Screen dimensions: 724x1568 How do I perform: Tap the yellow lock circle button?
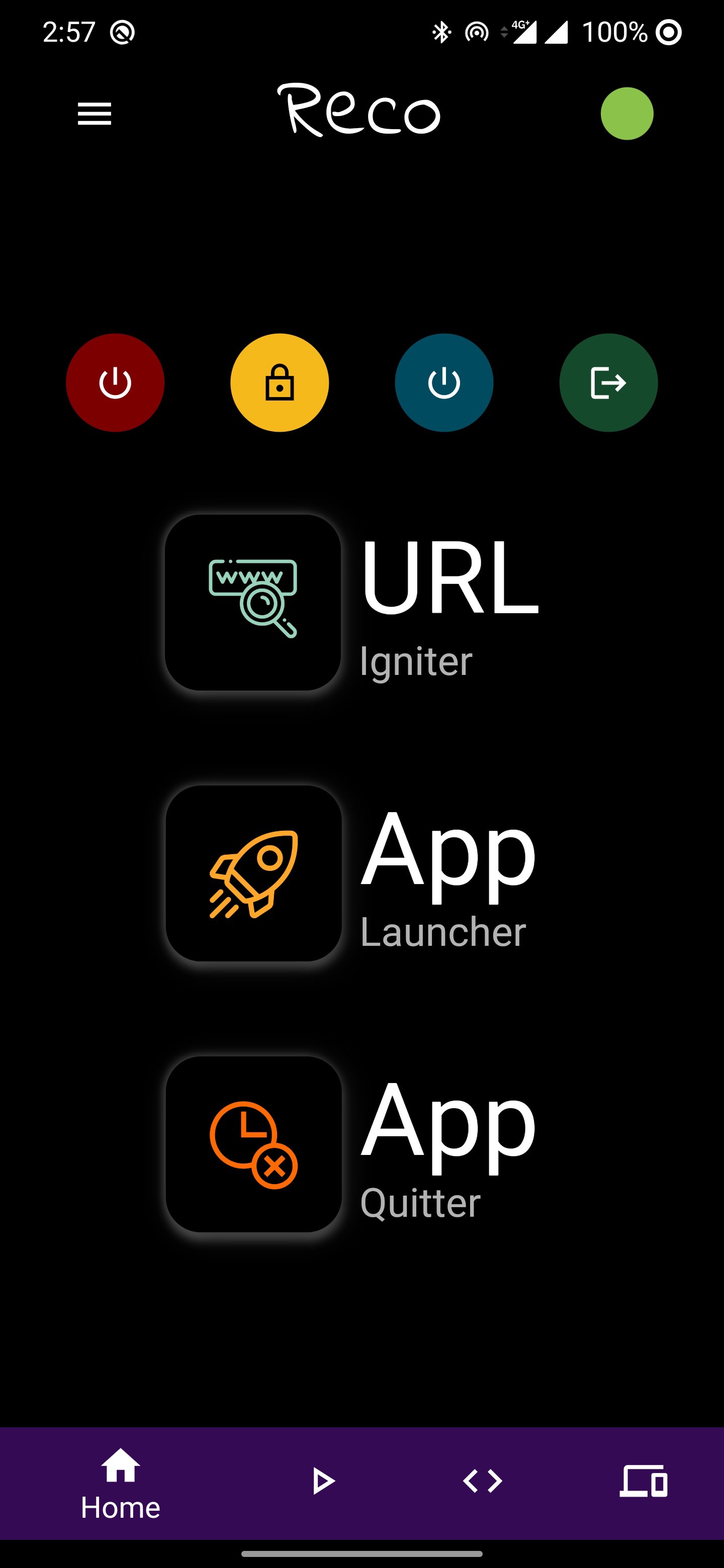[280, 381]
